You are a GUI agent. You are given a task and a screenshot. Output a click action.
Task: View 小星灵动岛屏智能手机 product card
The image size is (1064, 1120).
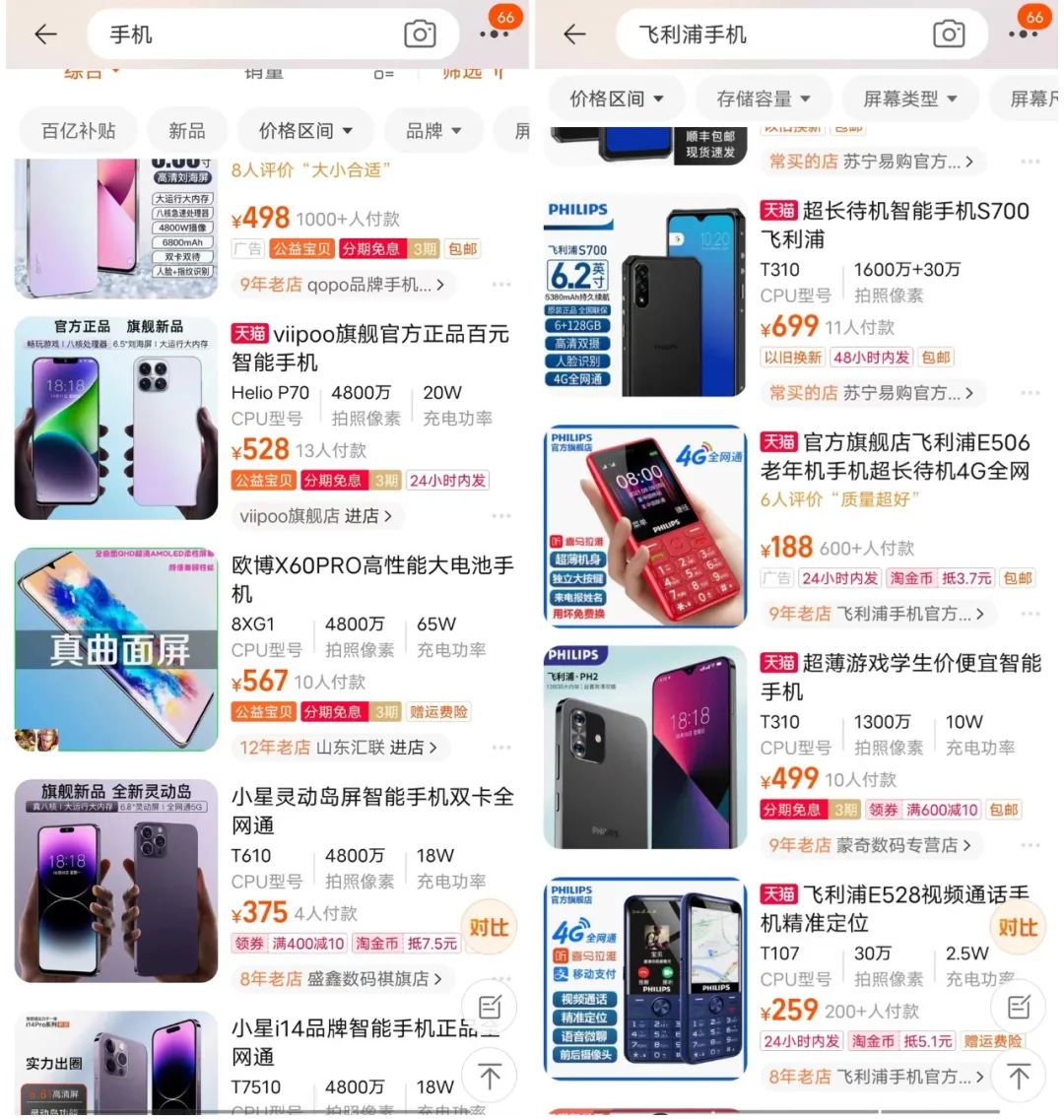(372, 811)
